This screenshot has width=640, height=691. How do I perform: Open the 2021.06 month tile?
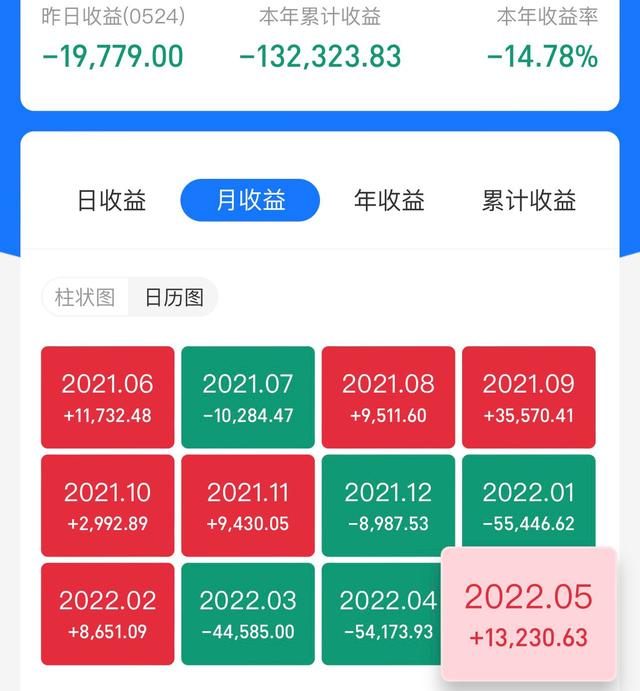tap(107, 397)
